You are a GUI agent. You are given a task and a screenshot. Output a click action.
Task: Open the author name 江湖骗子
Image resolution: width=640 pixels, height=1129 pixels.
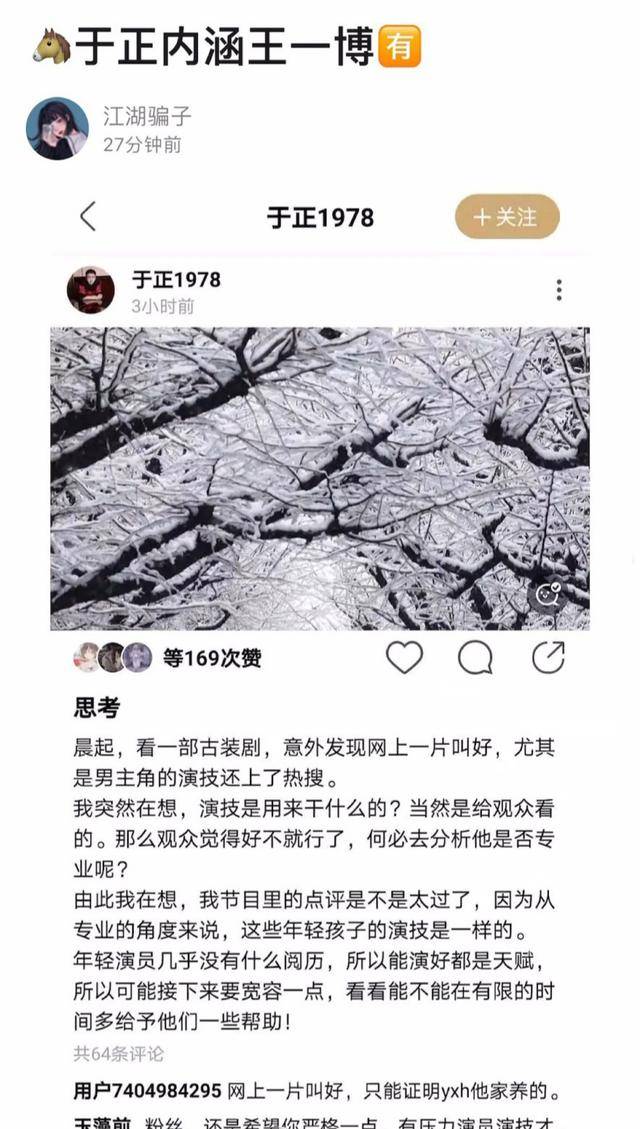coord(146,116)
